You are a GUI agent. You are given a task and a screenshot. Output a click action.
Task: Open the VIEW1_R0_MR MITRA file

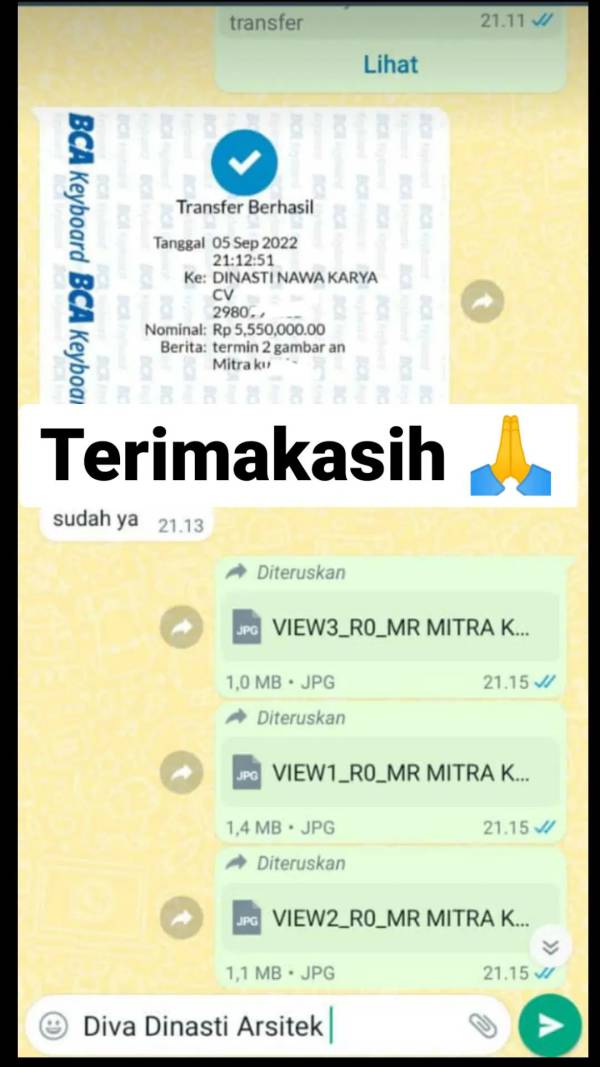[x=390, y=773]
